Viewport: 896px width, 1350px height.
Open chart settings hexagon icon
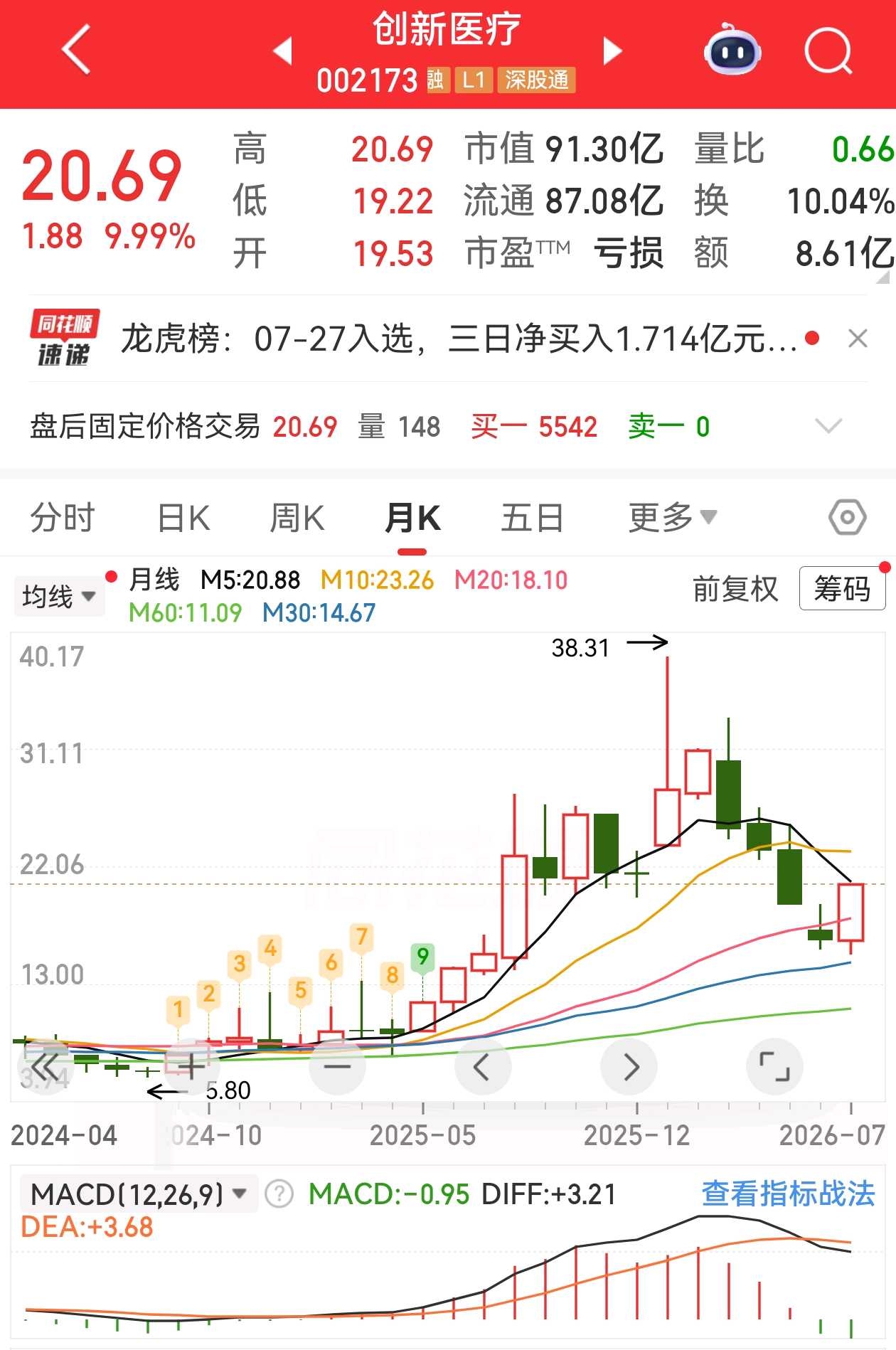(x=847, y=517)
